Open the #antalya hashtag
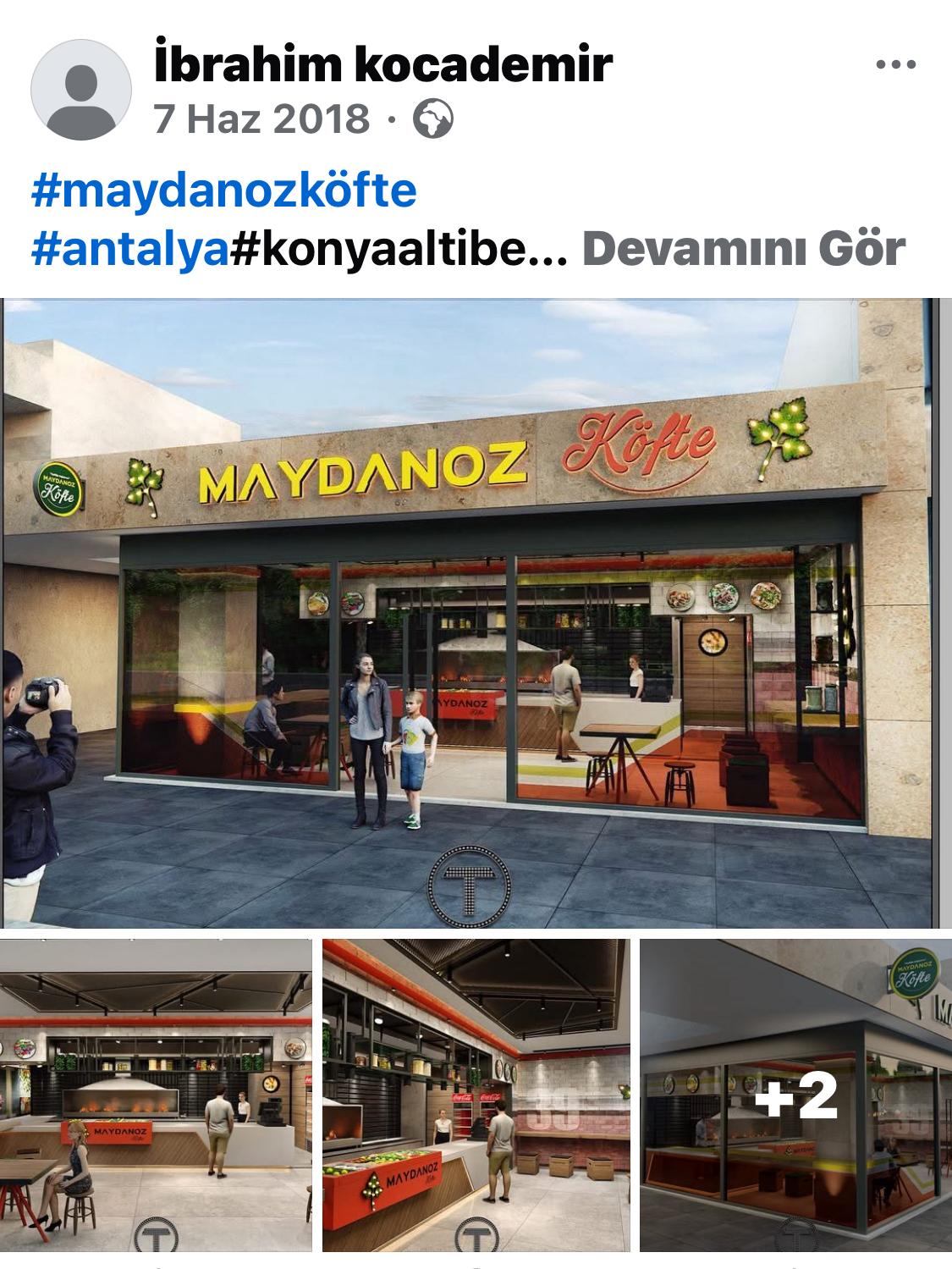Screen dimensions: 952x1269 [130, 248]
